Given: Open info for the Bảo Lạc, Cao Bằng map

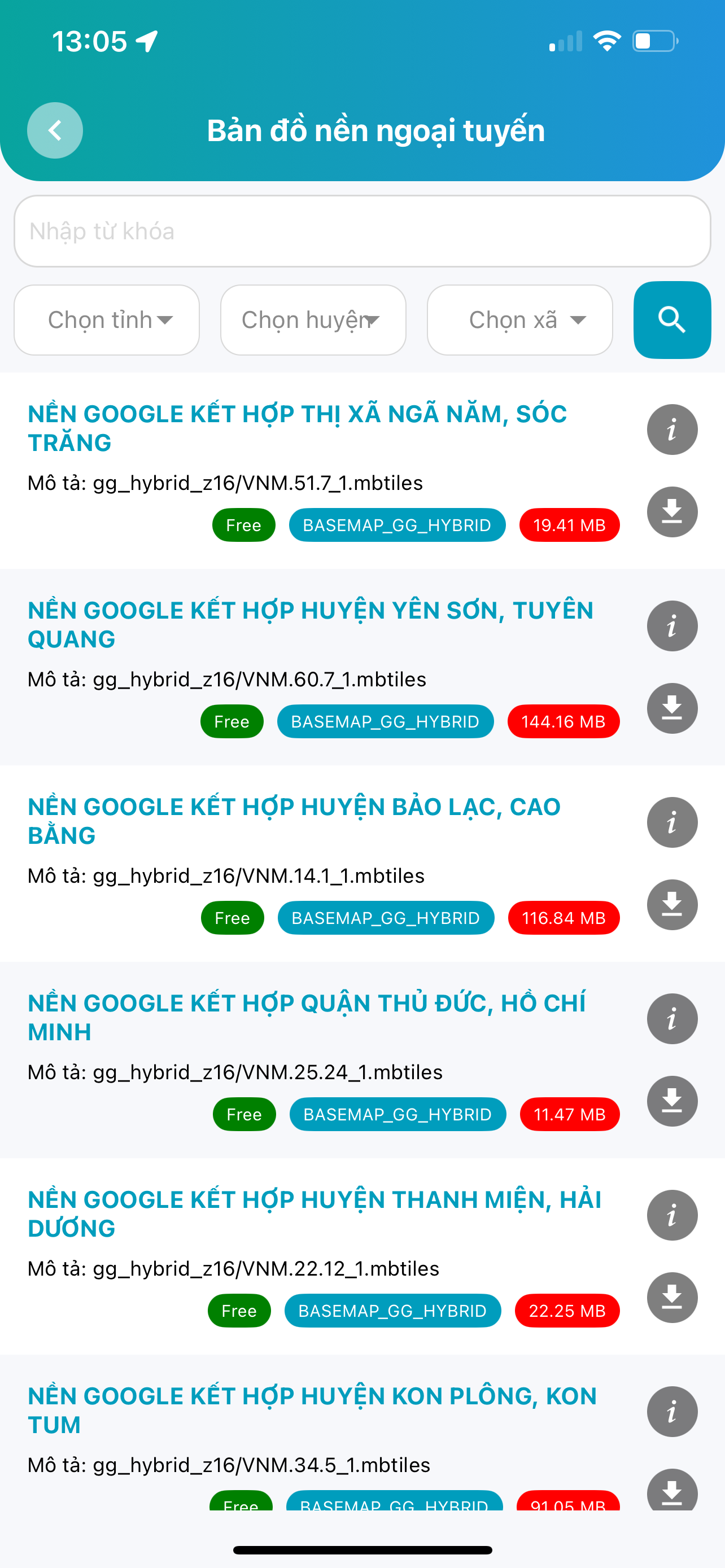Looking at the screenshot, I should (x=672, y=822).
